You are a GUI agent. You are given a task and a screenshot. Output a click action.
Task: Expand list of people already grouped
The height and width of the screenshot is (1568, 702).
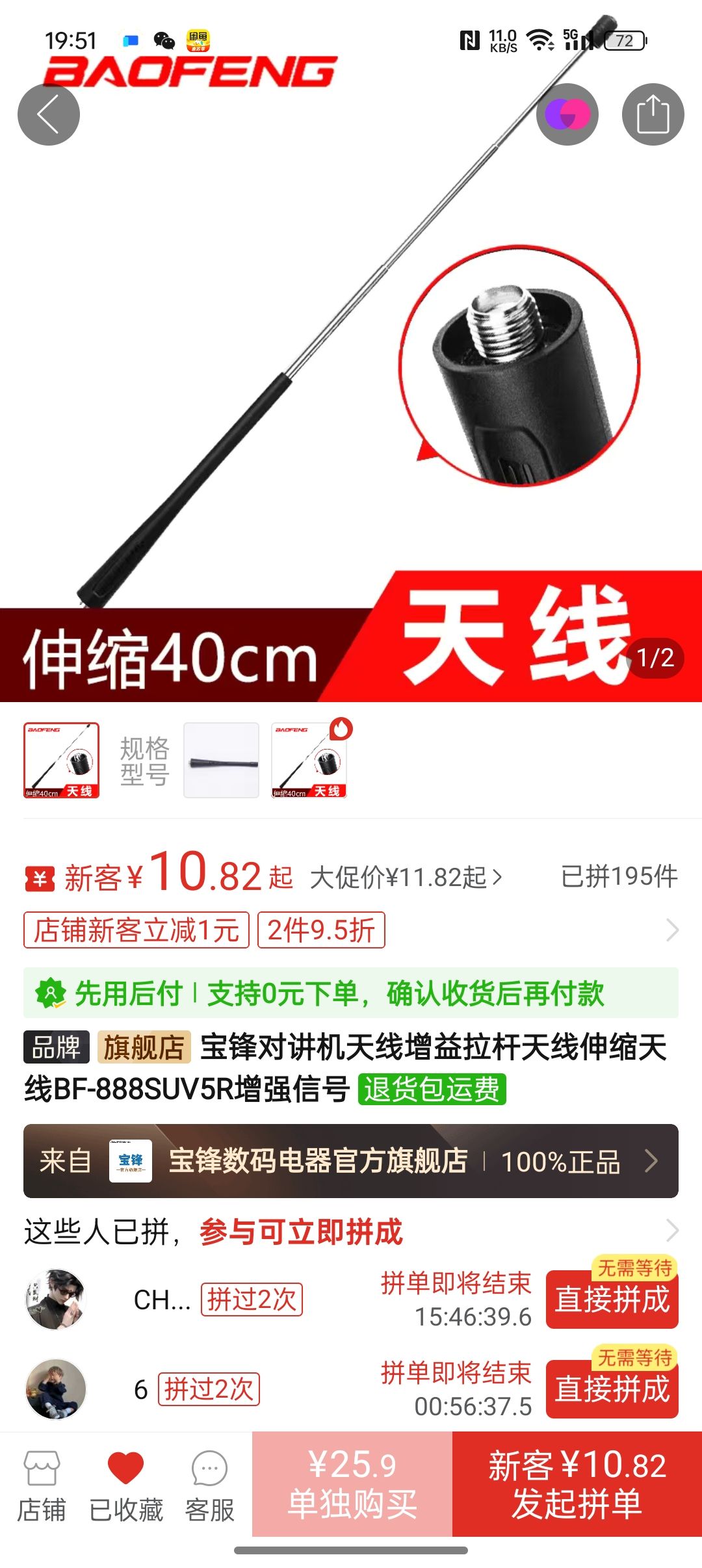point(672,1231)
